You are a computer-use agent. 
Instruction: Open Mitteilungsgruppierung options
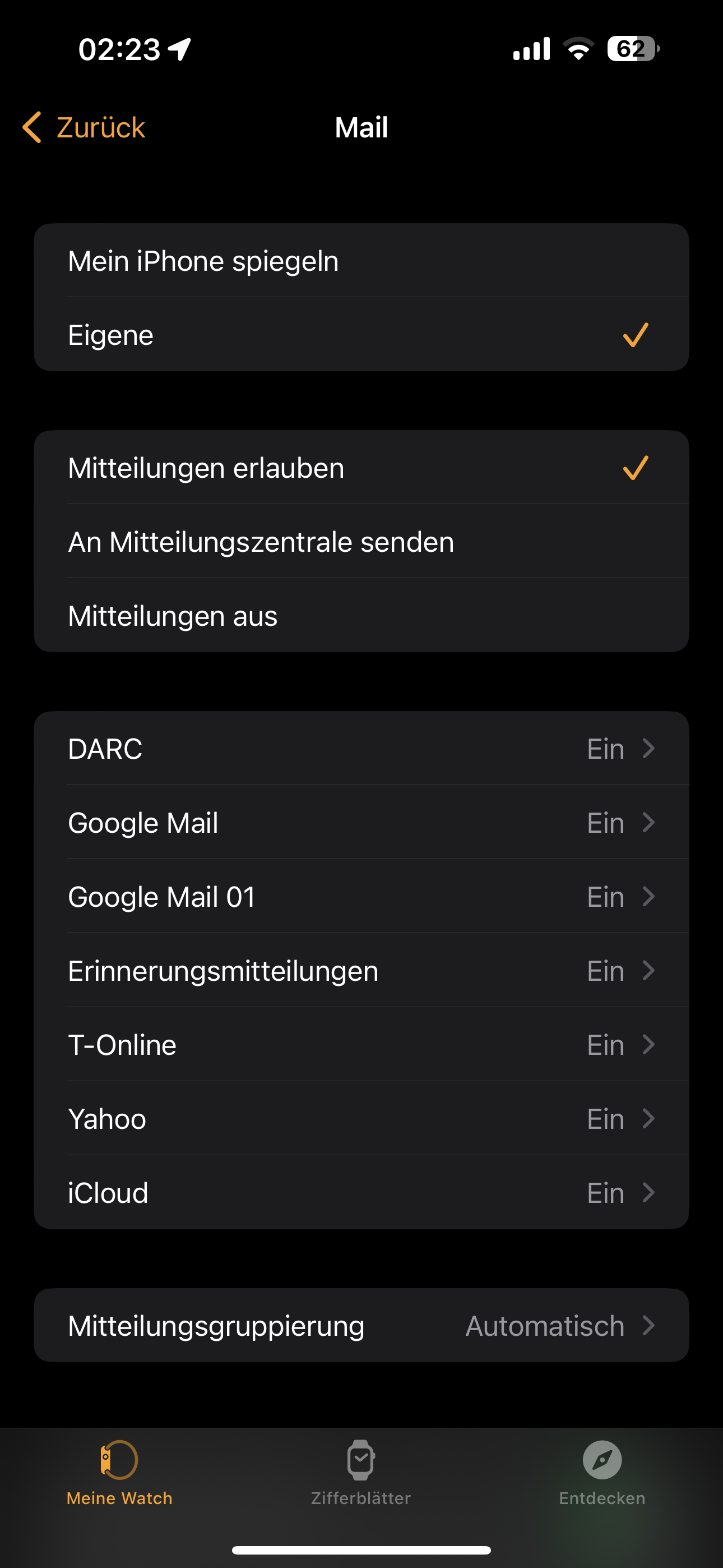click(x=361, y=1326)
